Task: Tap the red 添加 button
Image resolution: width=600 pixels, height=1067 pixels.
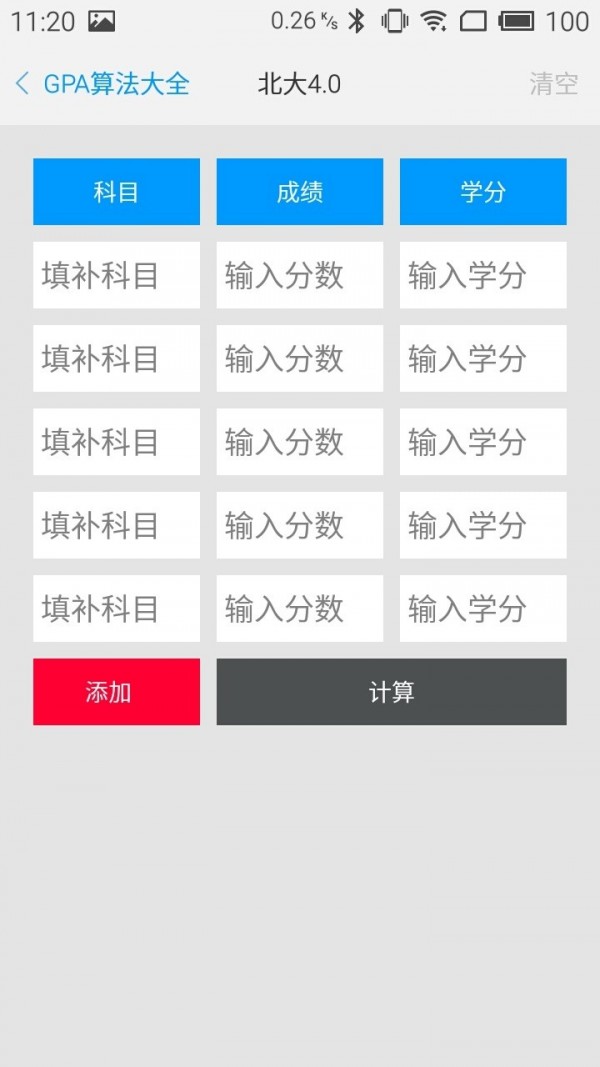Action: point(116,691)
